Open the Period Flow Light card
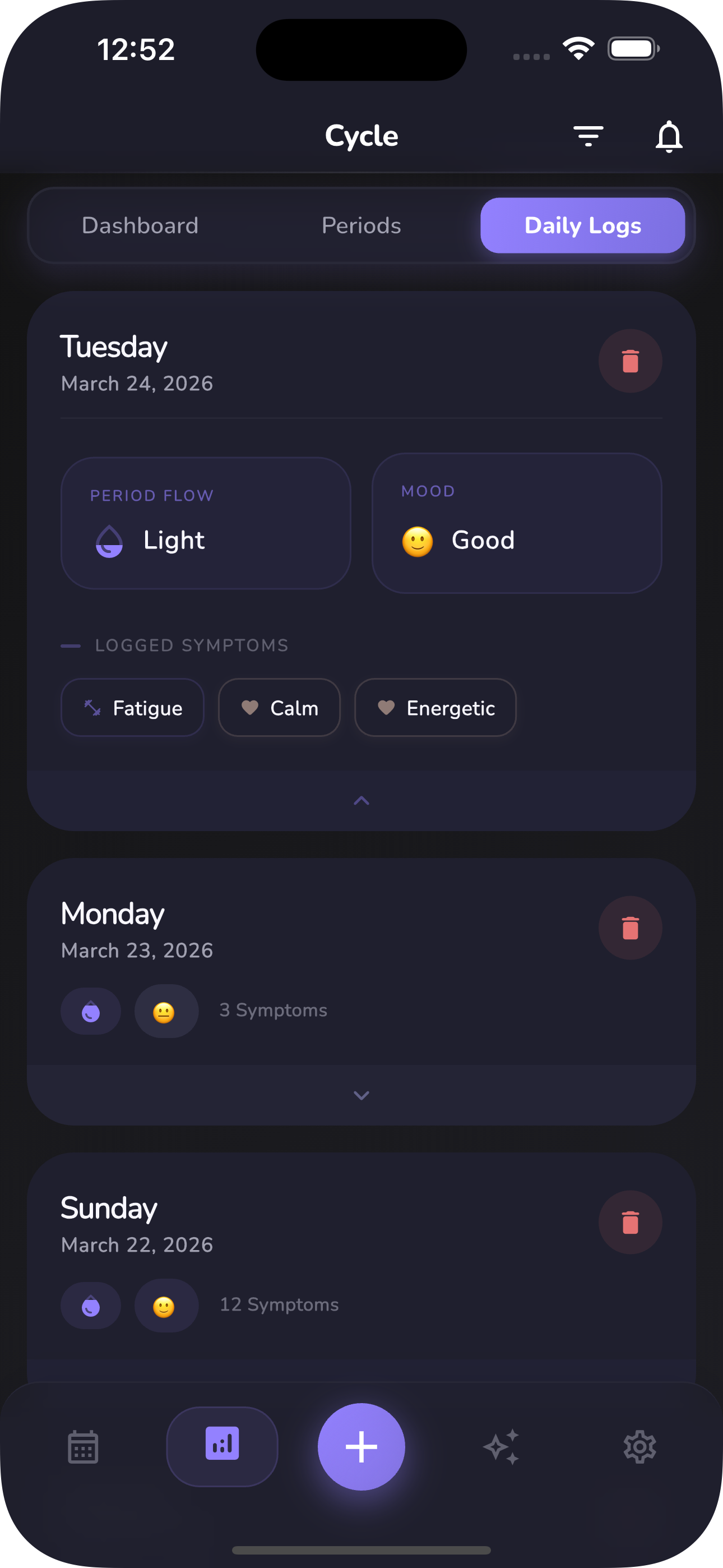 206,523
